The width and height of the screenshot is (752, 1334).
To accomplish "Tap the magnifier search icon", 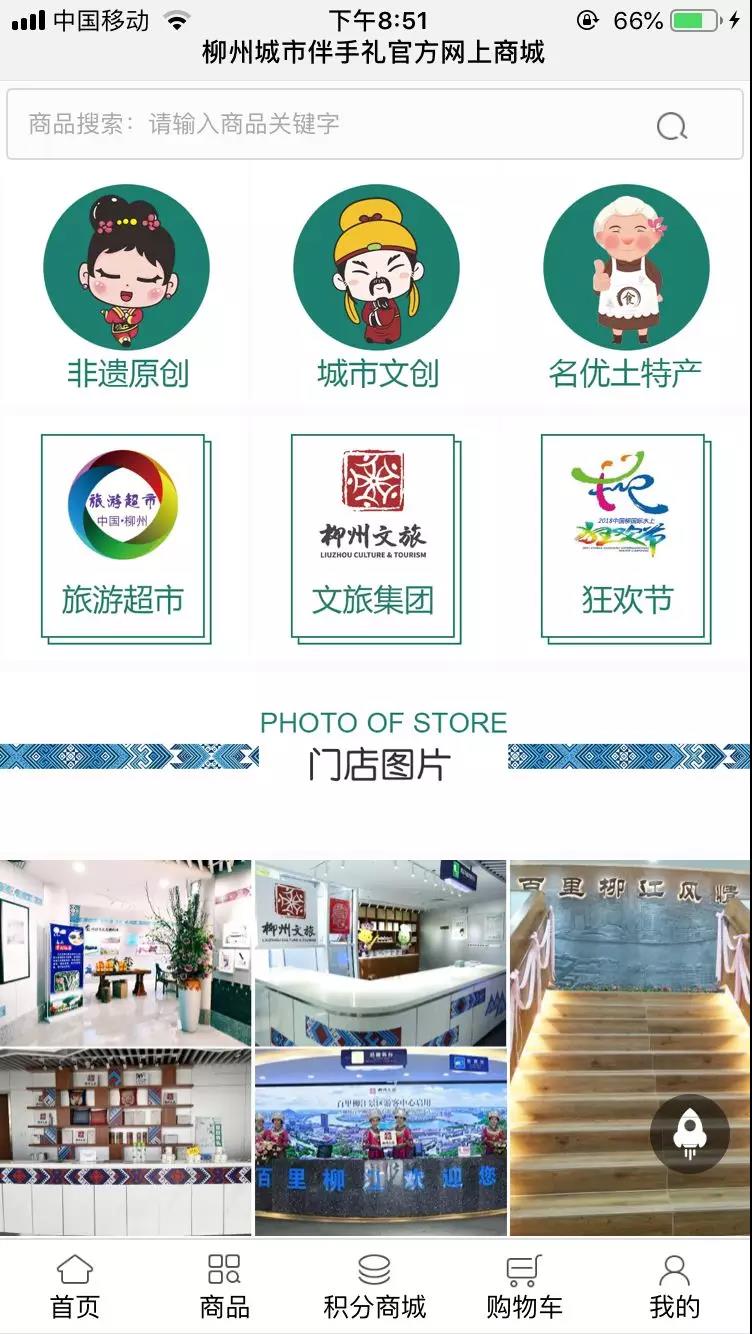I will tap(672, 127).
